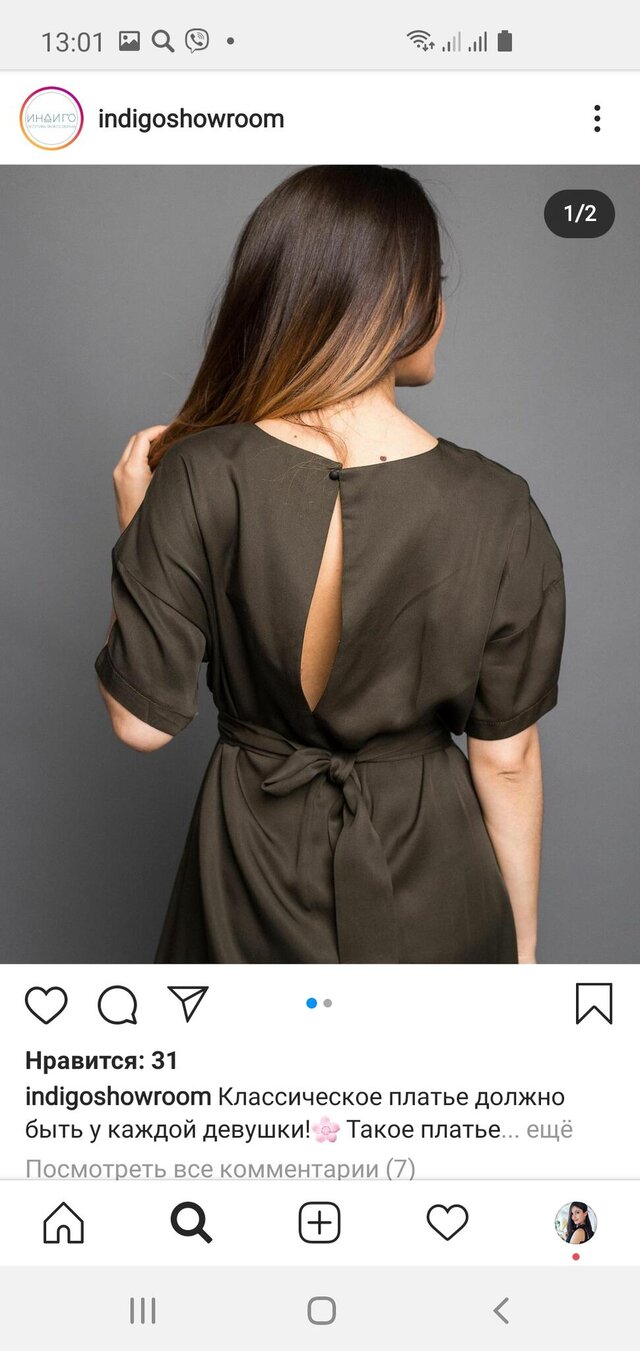Expand the caption with 'ещё'

pos(550,1130)
